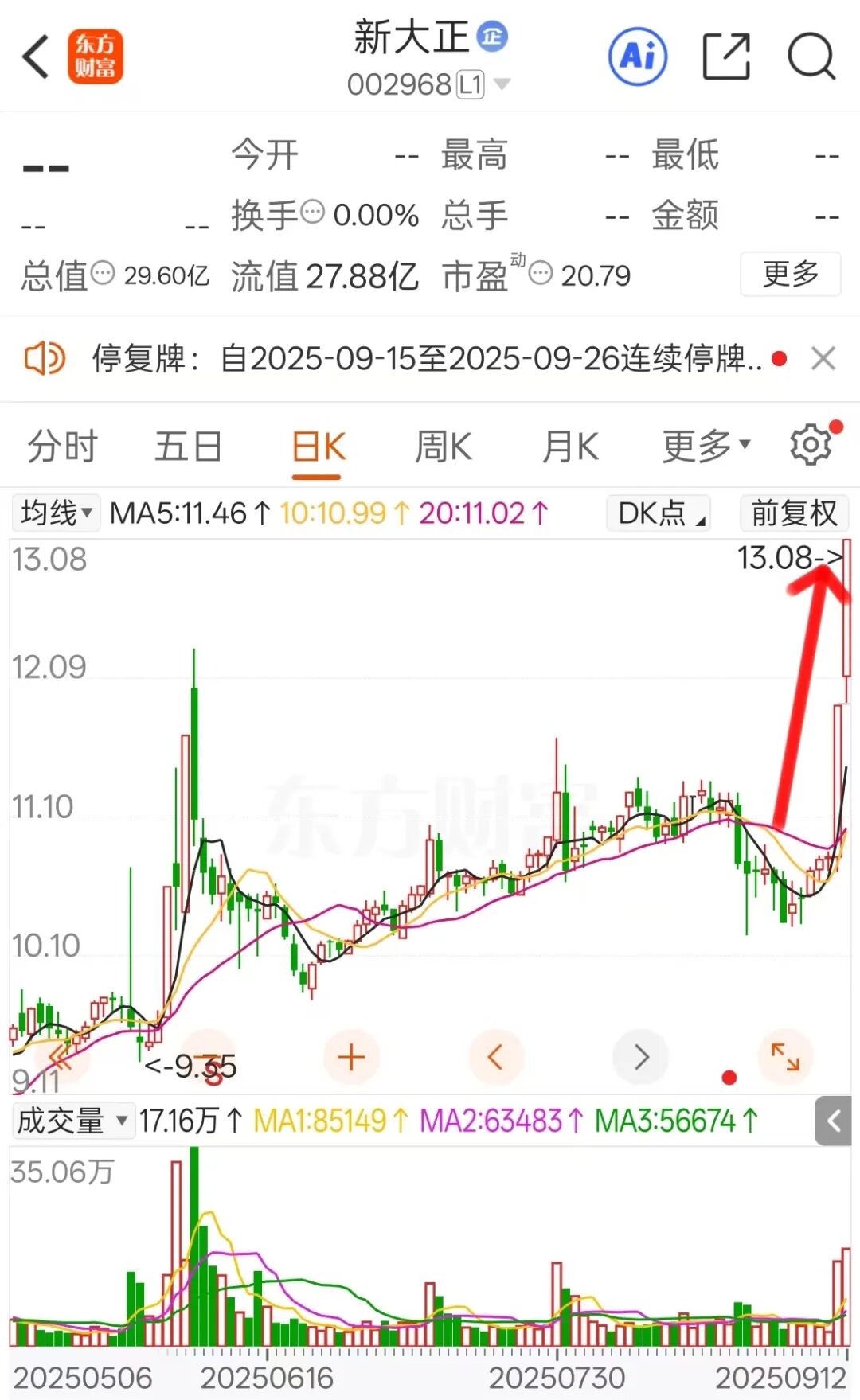The height and width of the screenshot is (1400, 860).
Task: Dismiss the 停复牌 notice banner
Action: 823,359
